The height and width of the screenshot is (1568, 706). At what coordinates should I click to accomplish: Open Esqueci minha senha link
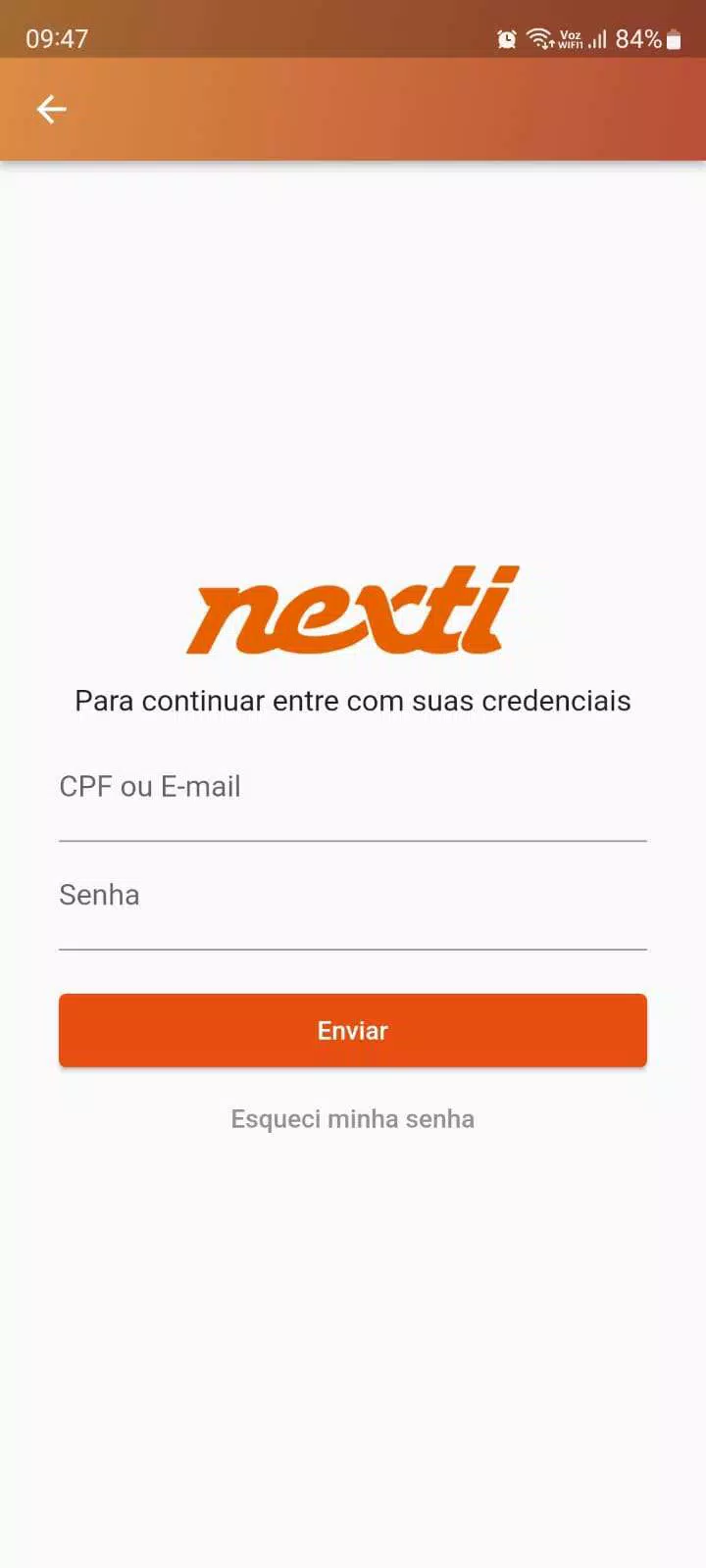point(353,1119)
